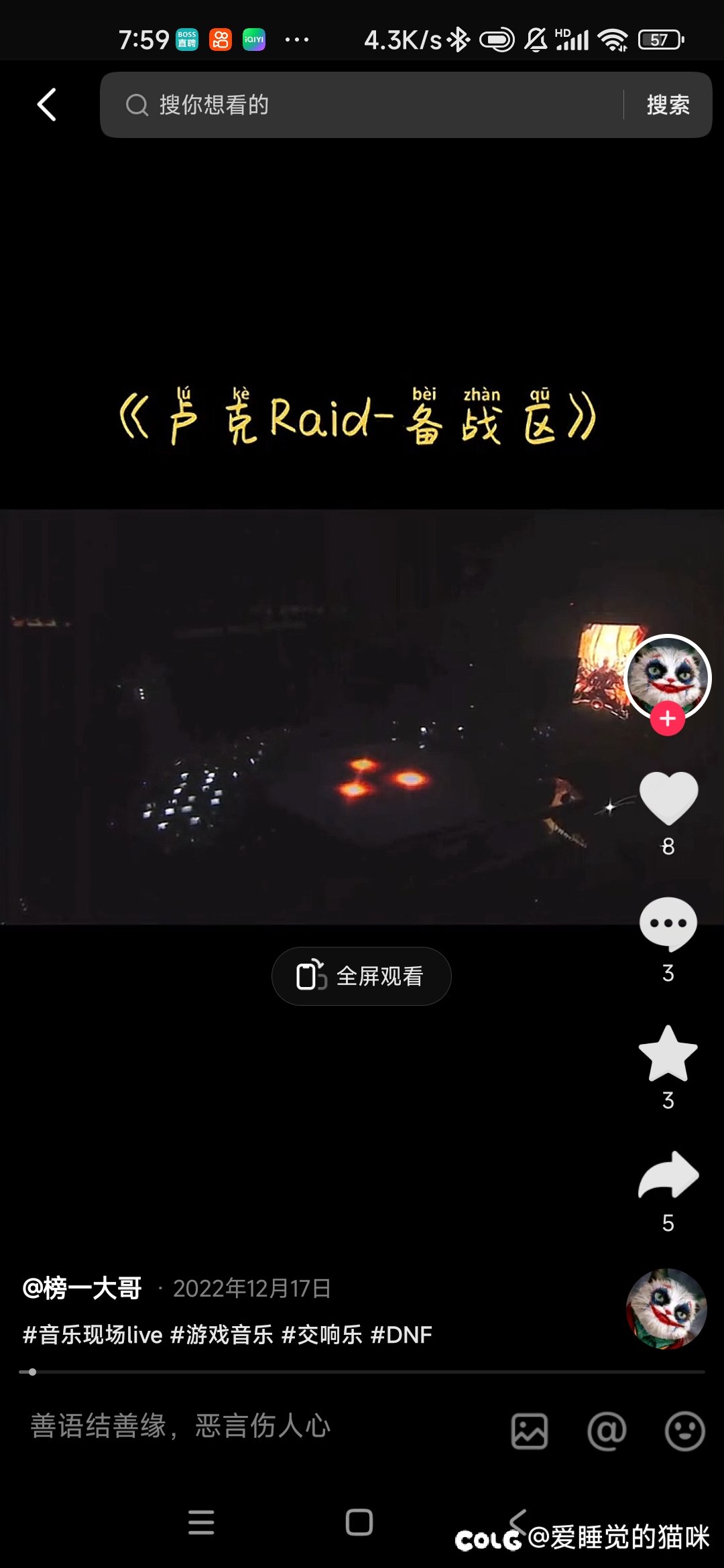Open the emoji picker

click(684, 1431)
